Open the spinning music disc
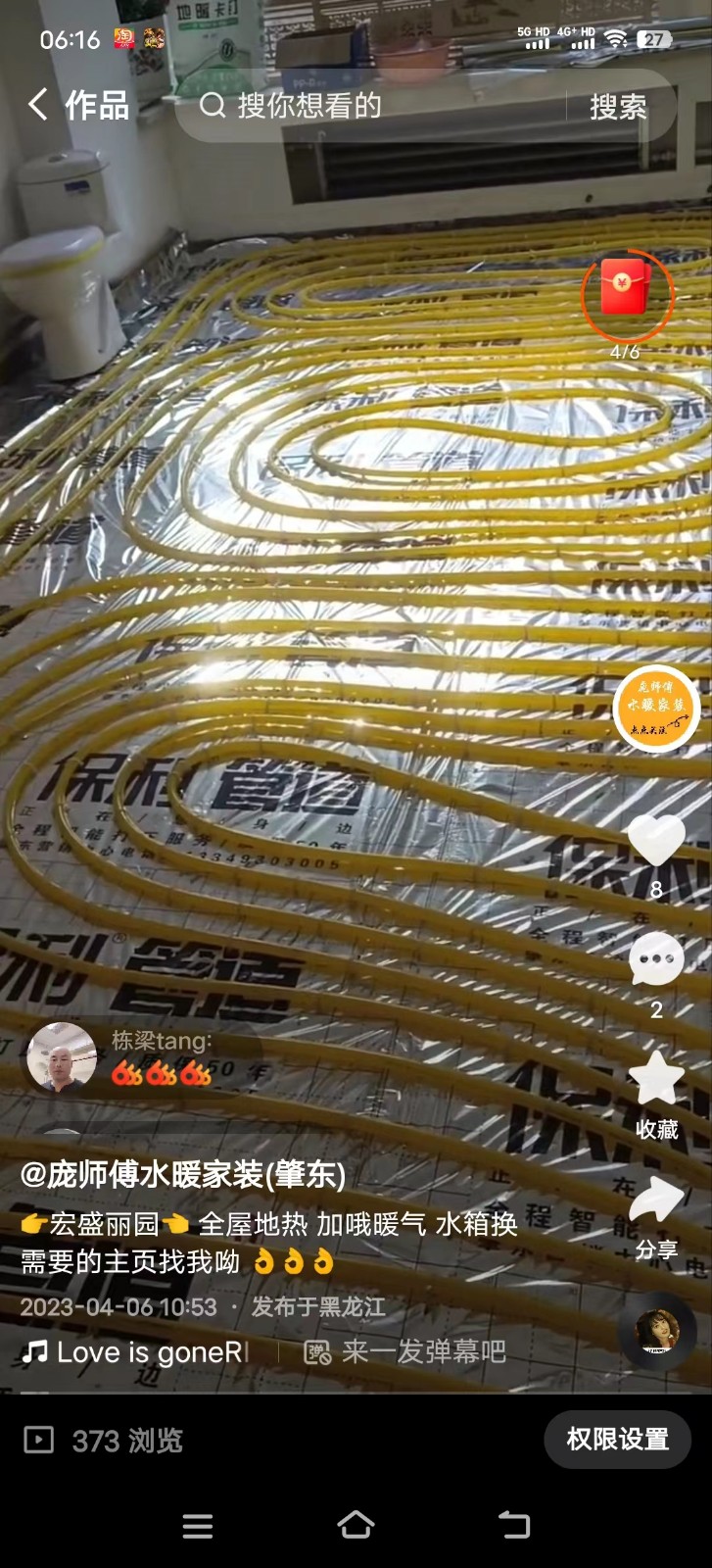This screenshot has height=1568, width=712. click(656, 1331)
